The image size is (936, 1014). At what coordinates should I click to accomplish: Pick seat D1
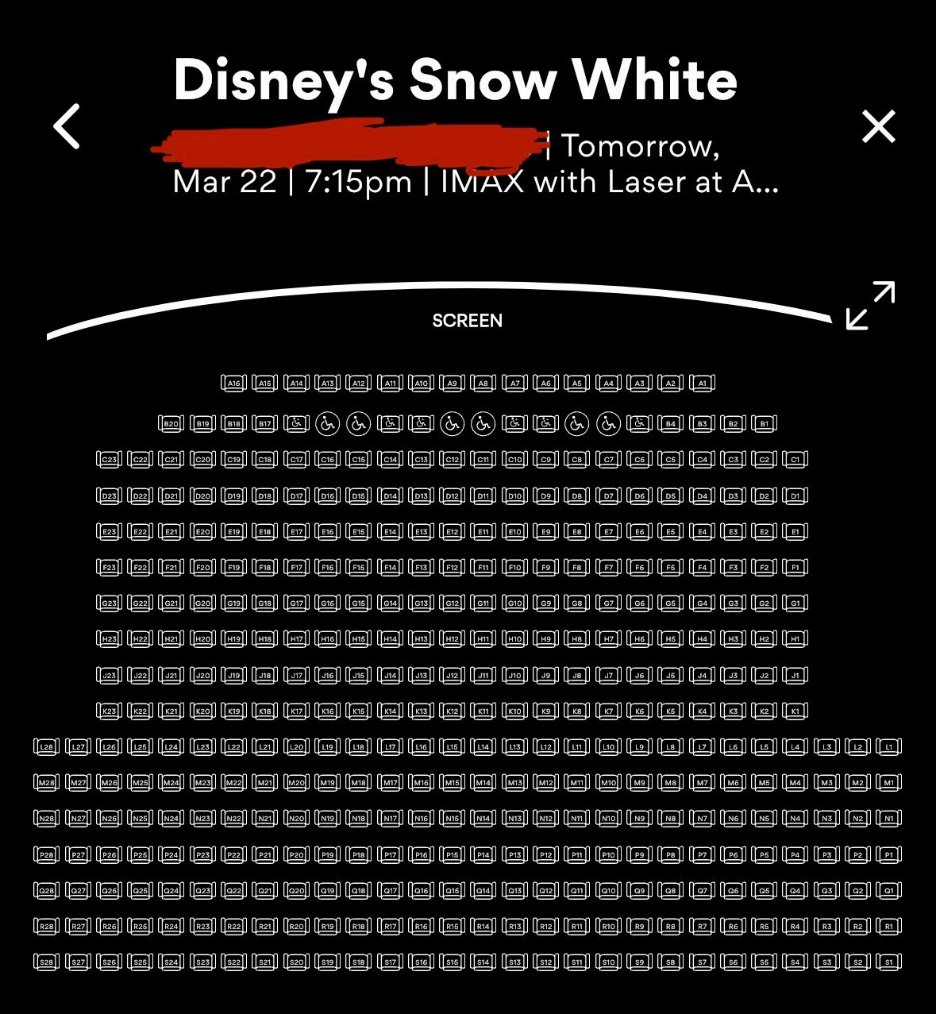click(x=795, y=496)
